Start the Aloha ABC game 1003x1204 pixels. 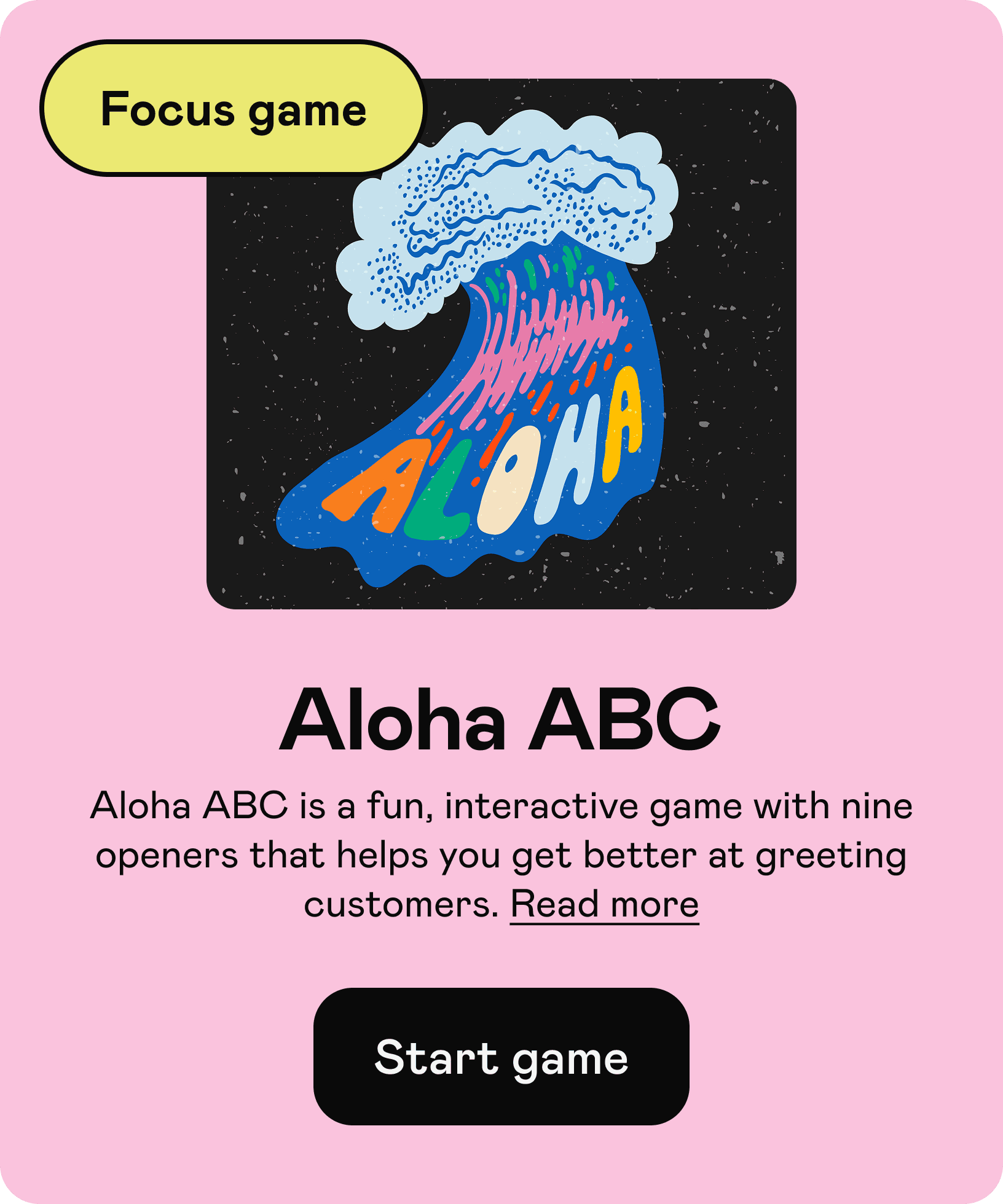(x=501, y=1057)
